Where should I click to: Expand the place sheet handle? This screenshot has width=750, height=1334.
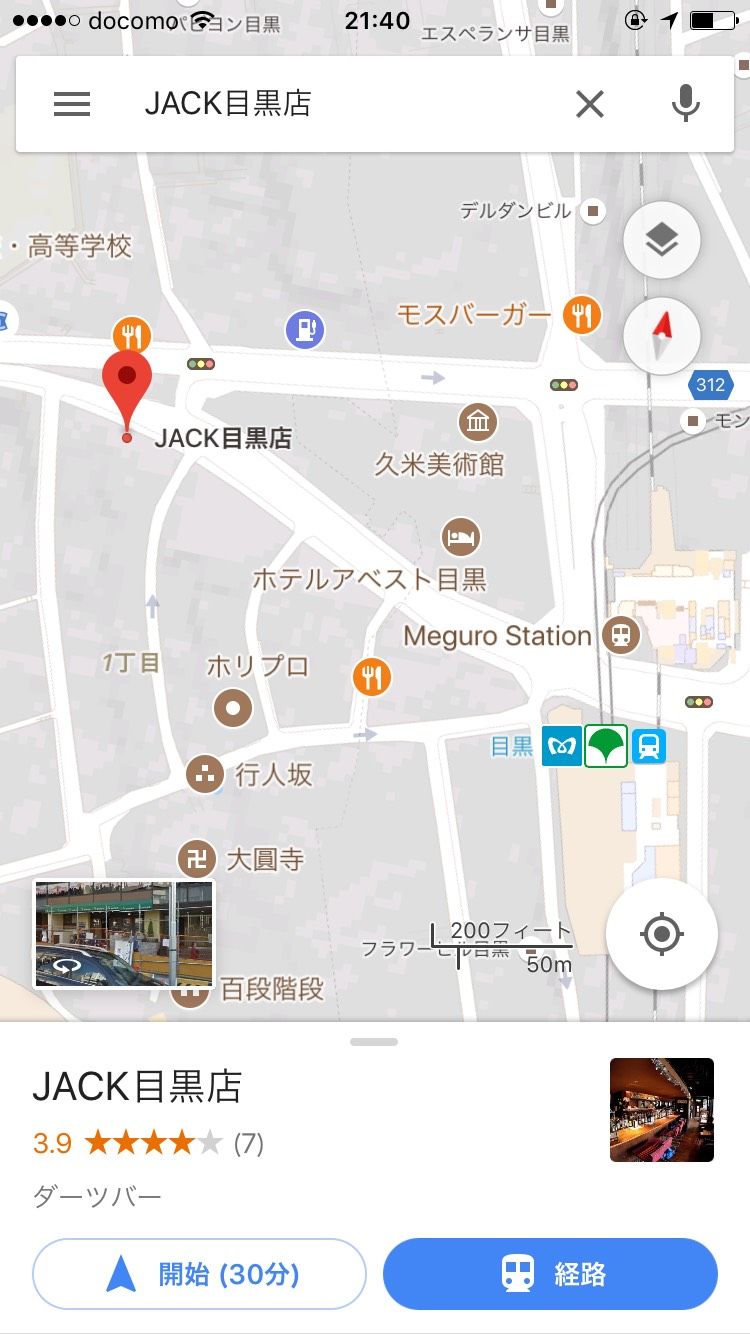tap(374, 1042)
